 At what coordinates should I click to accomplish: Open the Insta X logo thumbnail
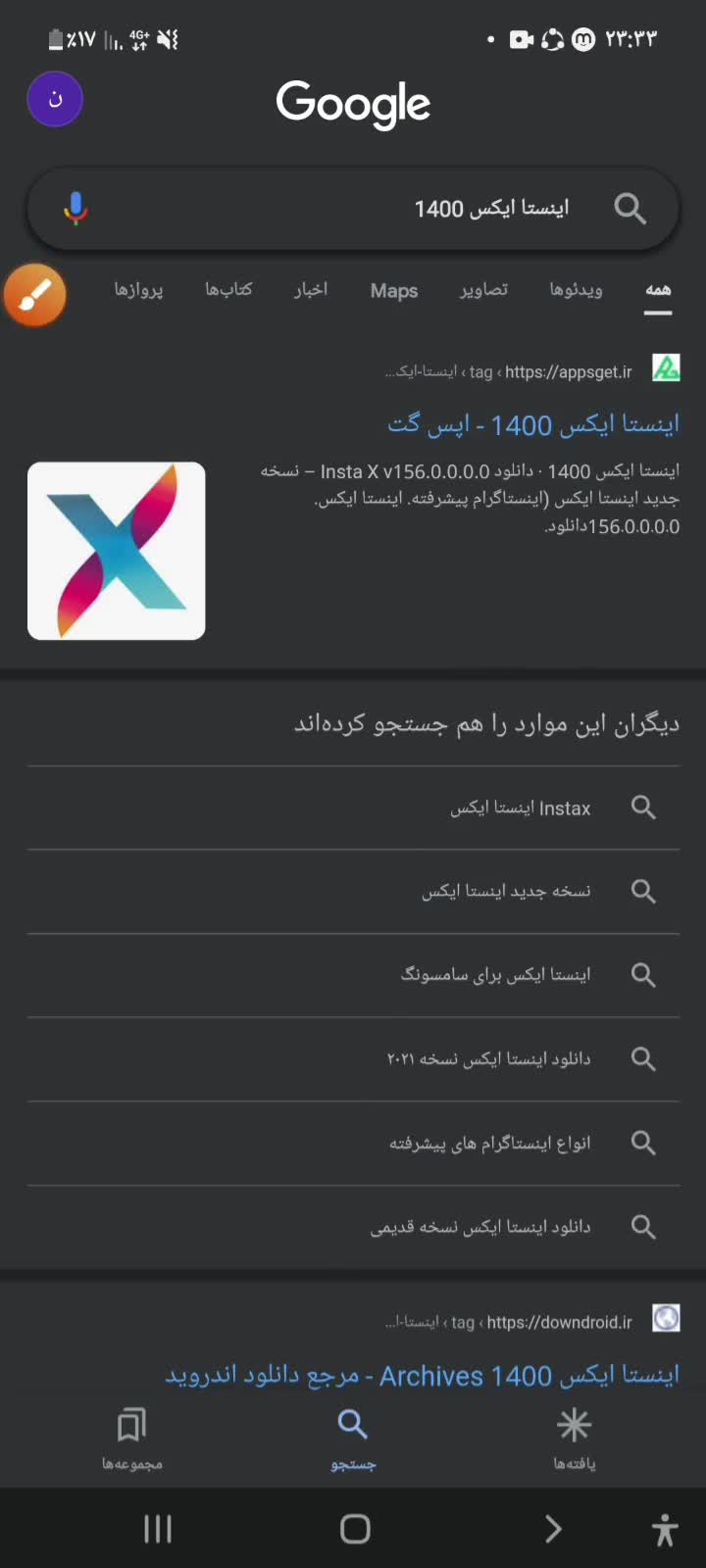point(117,551)
